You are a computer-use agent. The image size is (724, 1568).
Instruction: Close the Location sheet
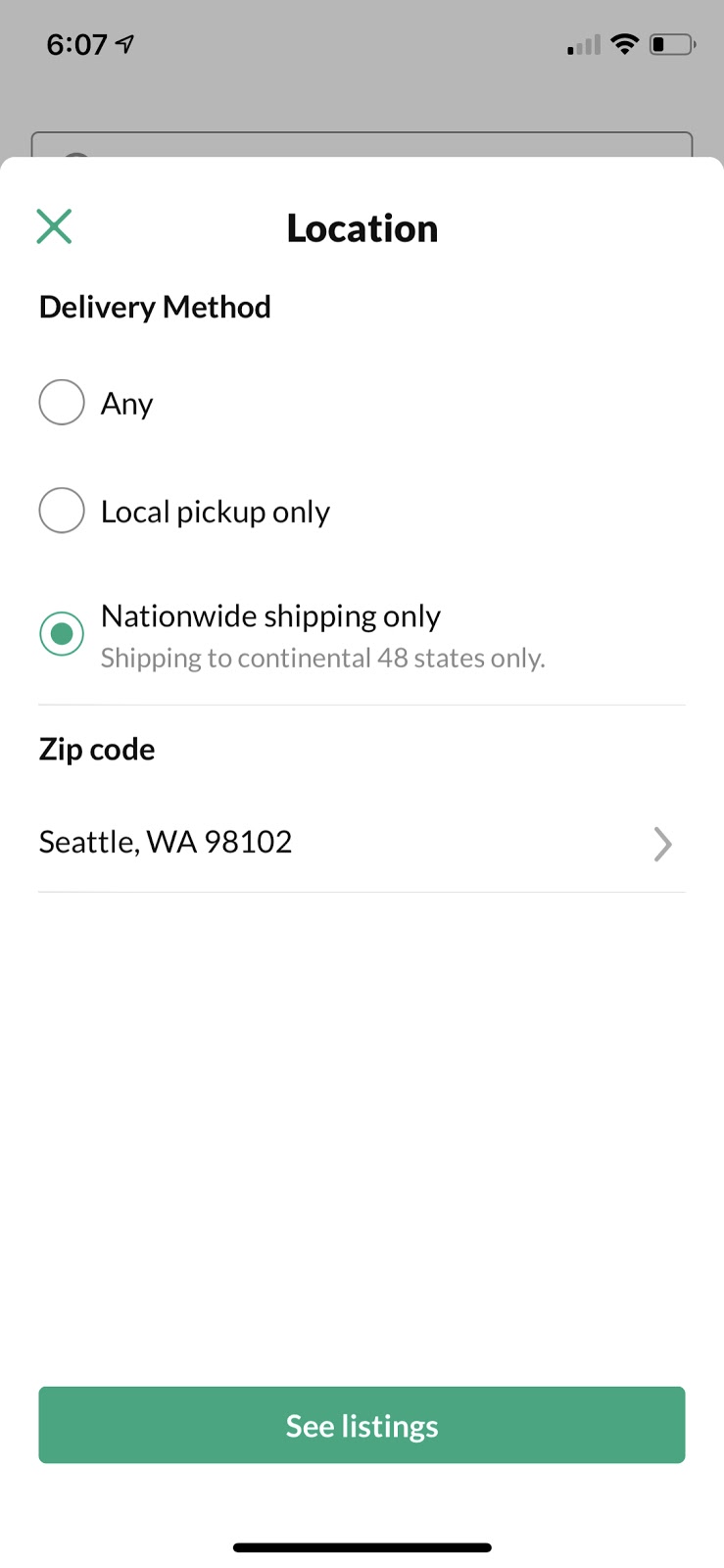[54, 226]
